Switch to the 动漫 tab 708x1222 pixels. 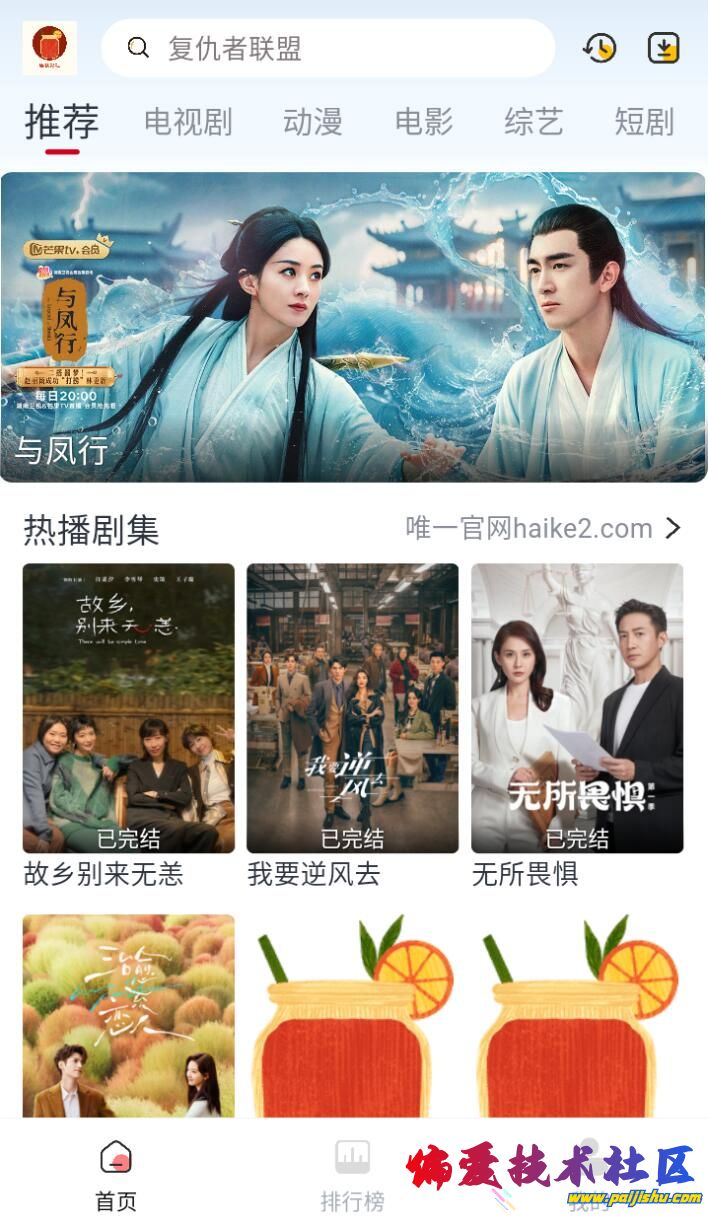tap(312, 122)
